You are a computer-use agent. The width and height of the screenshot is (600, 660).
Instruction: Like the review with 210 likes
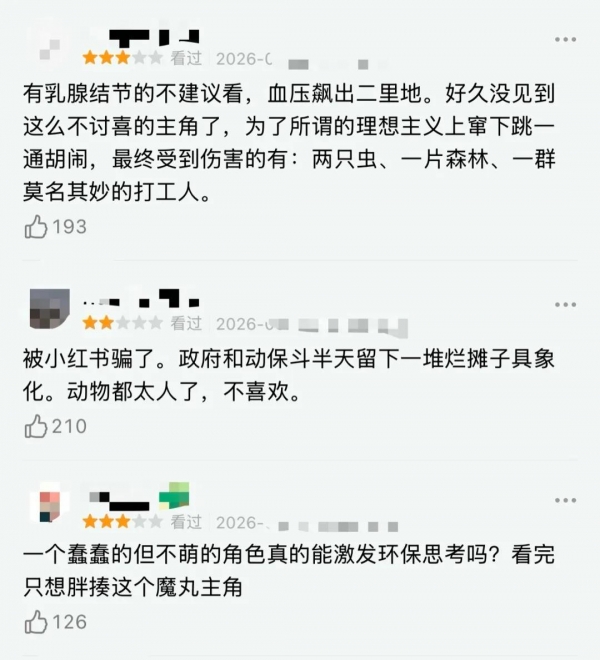[36, 427]
